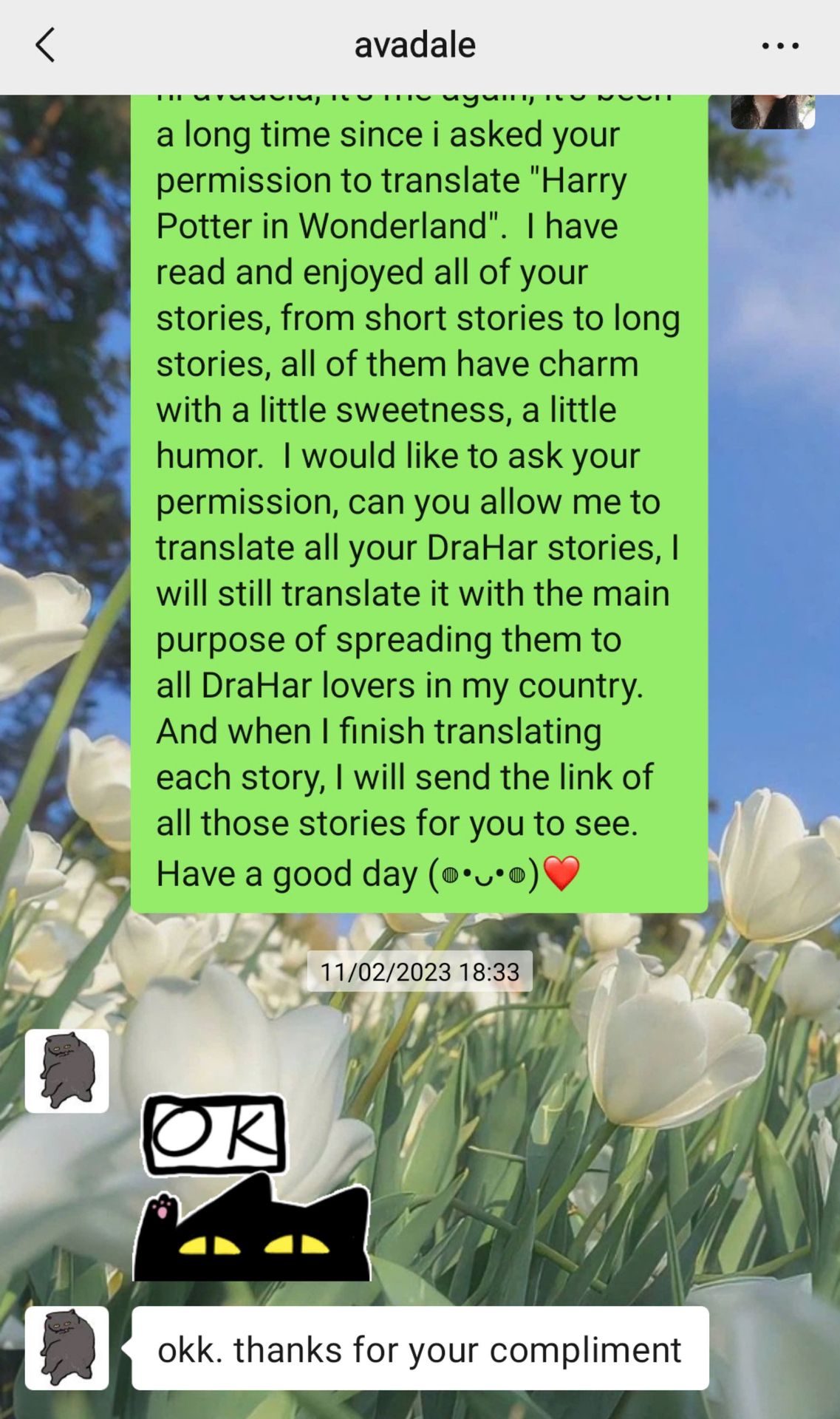This screenshot has height=1419, width=840.
Task: Tap the avatar beside "okk. thanks" message
Action: pyautogui.click(x=66, y=1348)
